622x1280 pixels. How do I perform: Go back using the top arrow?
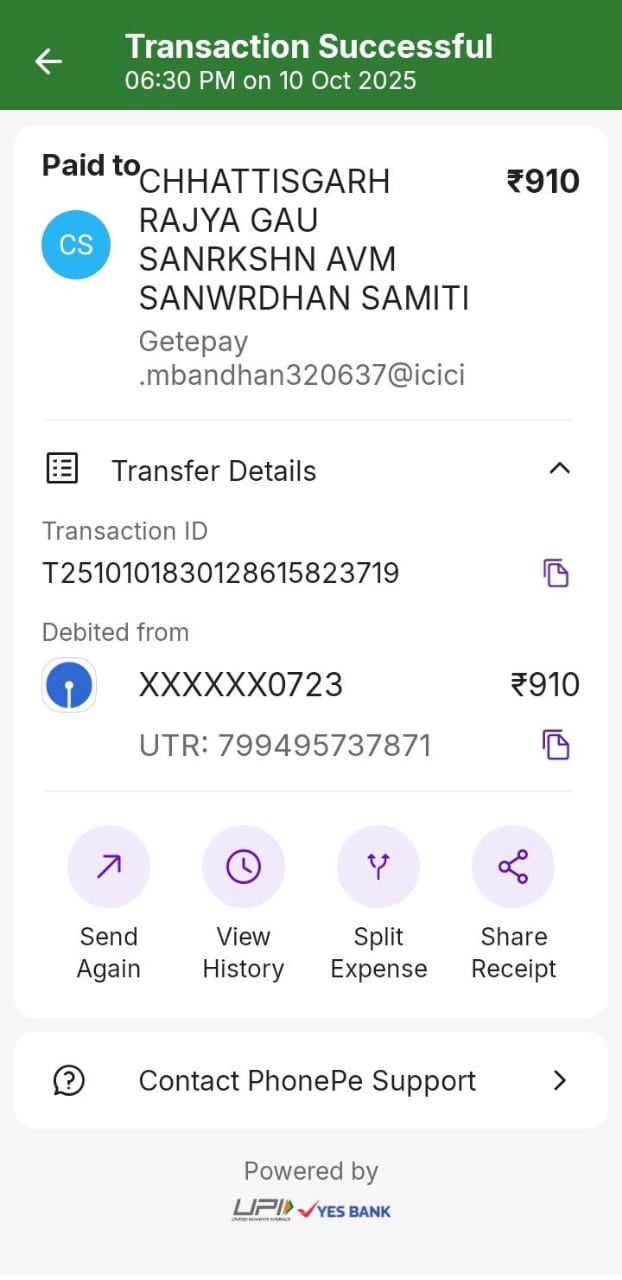tap(48, 62)
